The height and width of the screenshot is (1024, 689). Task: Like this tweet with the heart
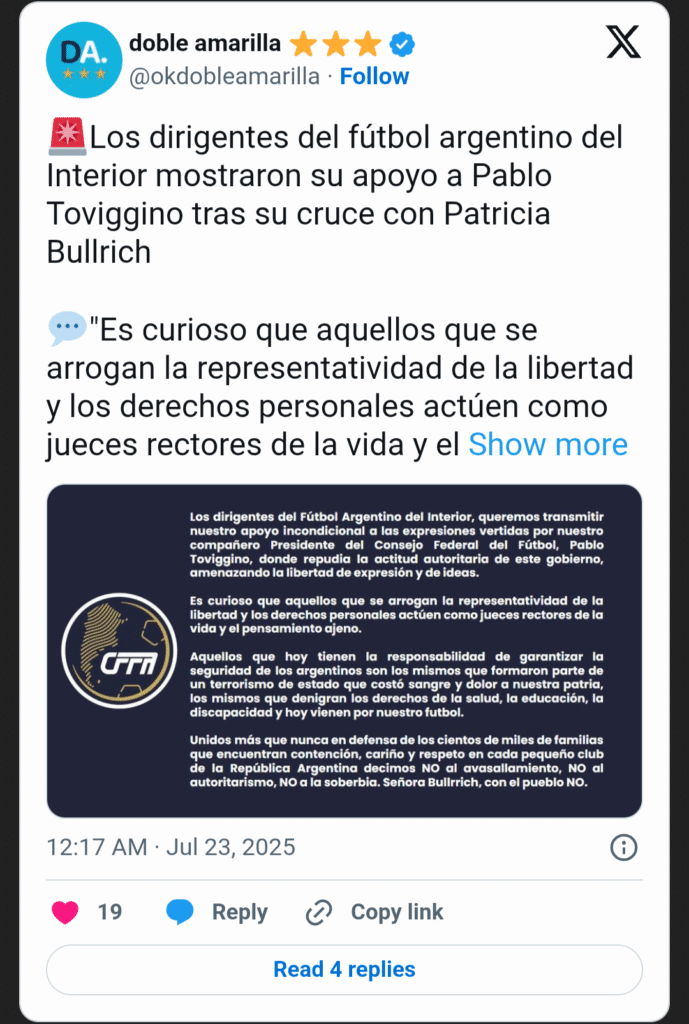(65, 912)
